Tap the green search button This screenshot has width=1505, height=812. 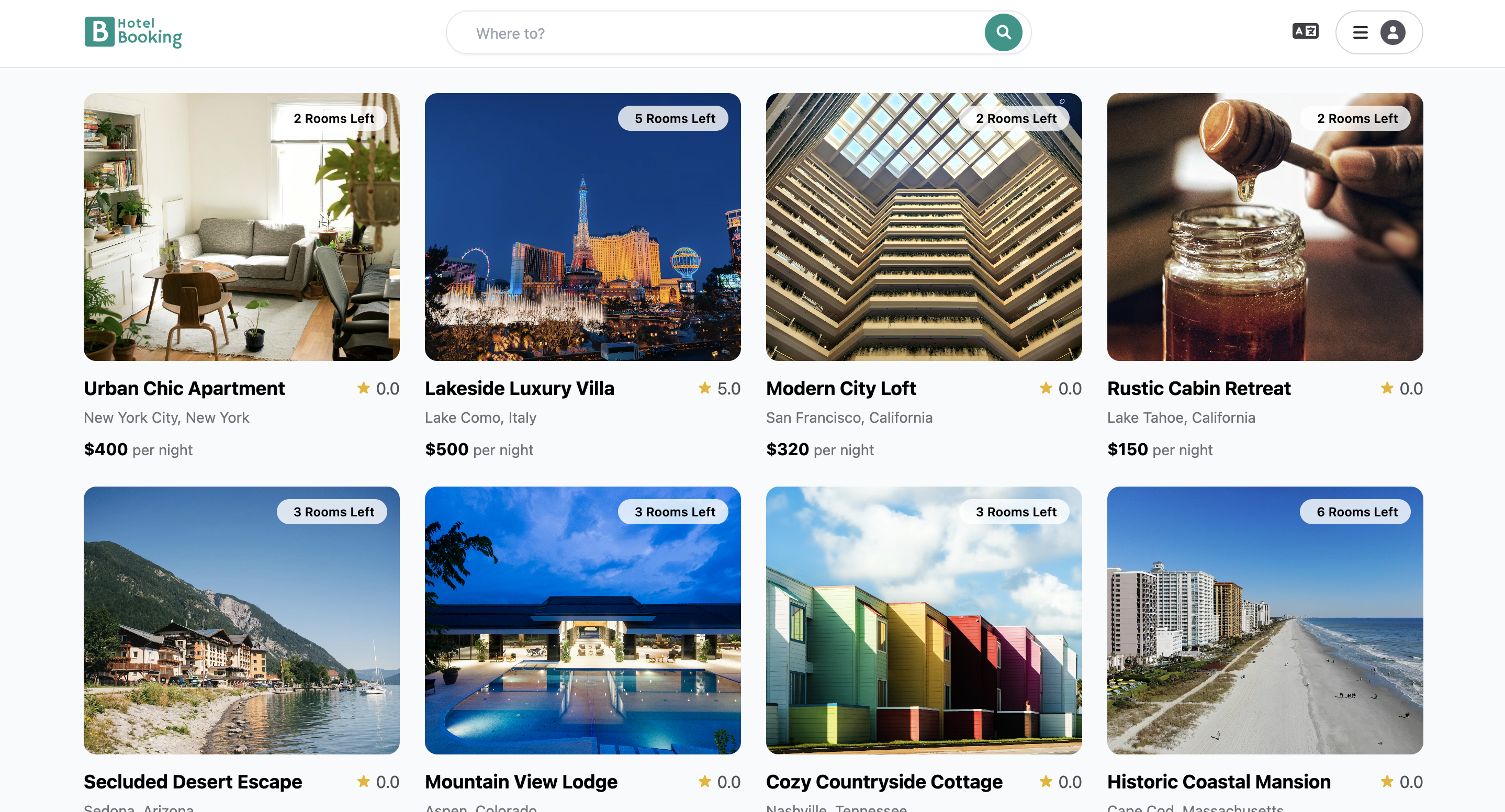click(1003, 33)
